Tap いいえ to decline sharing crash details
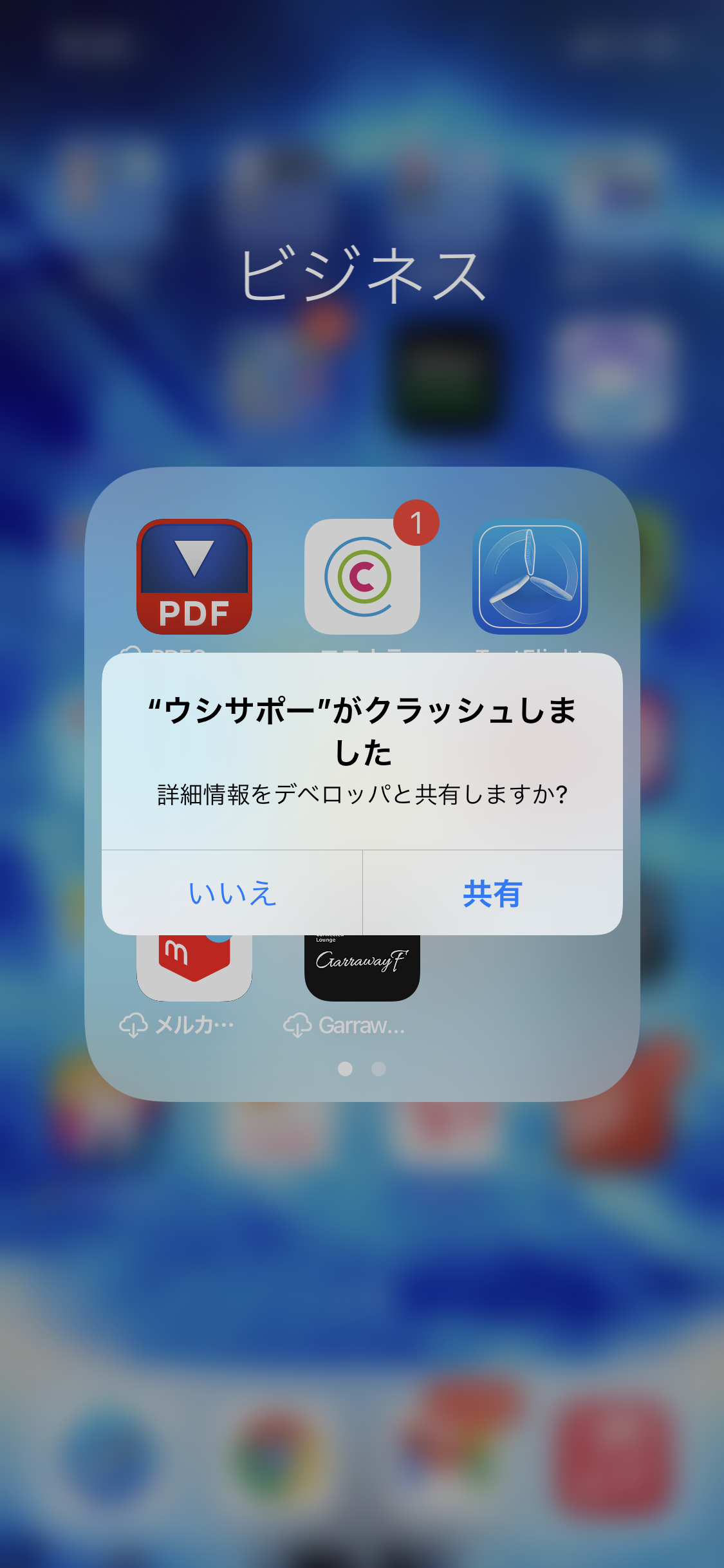Viewport: 724px width, 1568px height. point(232,893)
